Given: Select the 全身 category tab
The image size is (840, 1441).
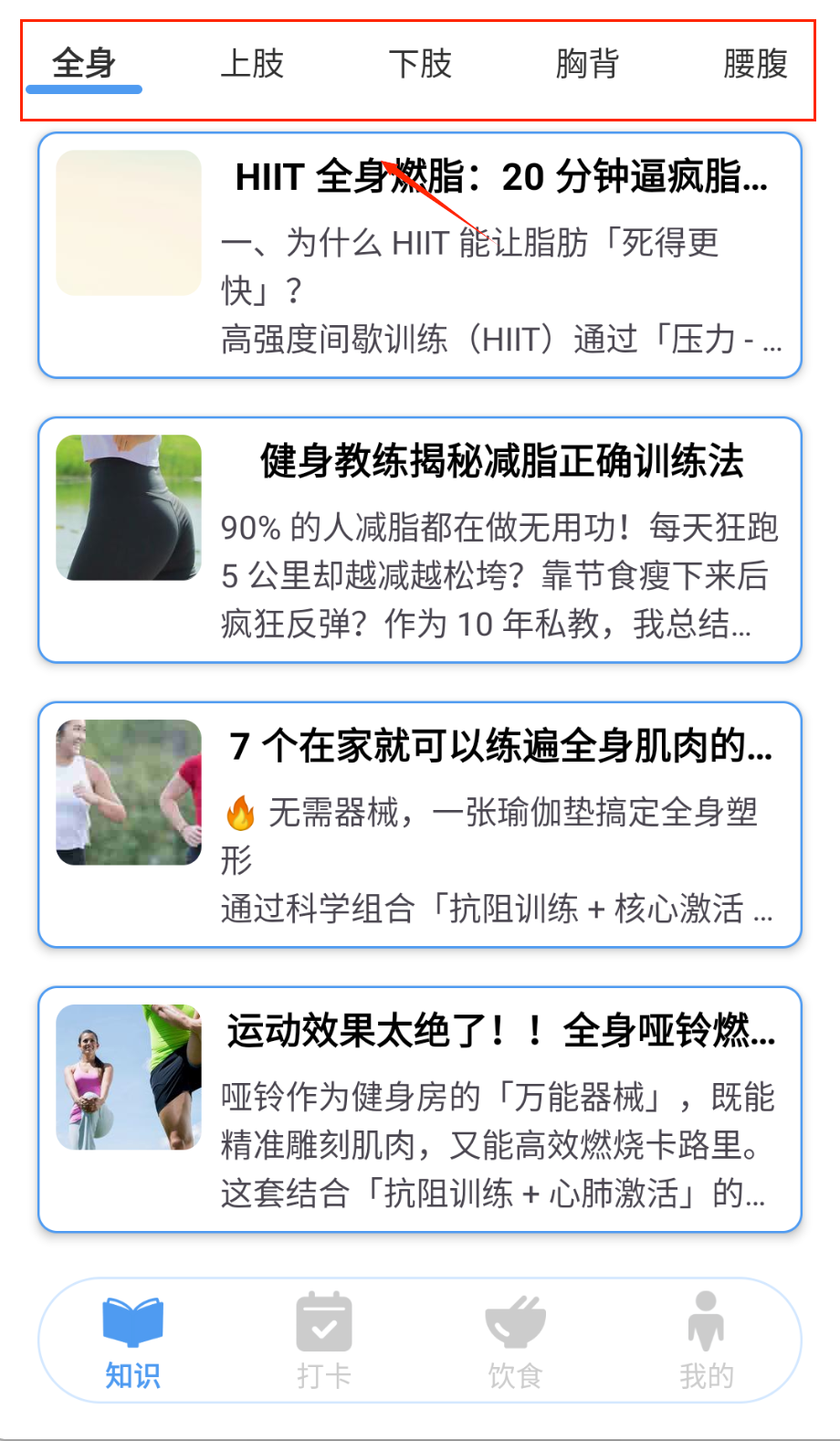Looking at the screenshot, I should 84,65.
